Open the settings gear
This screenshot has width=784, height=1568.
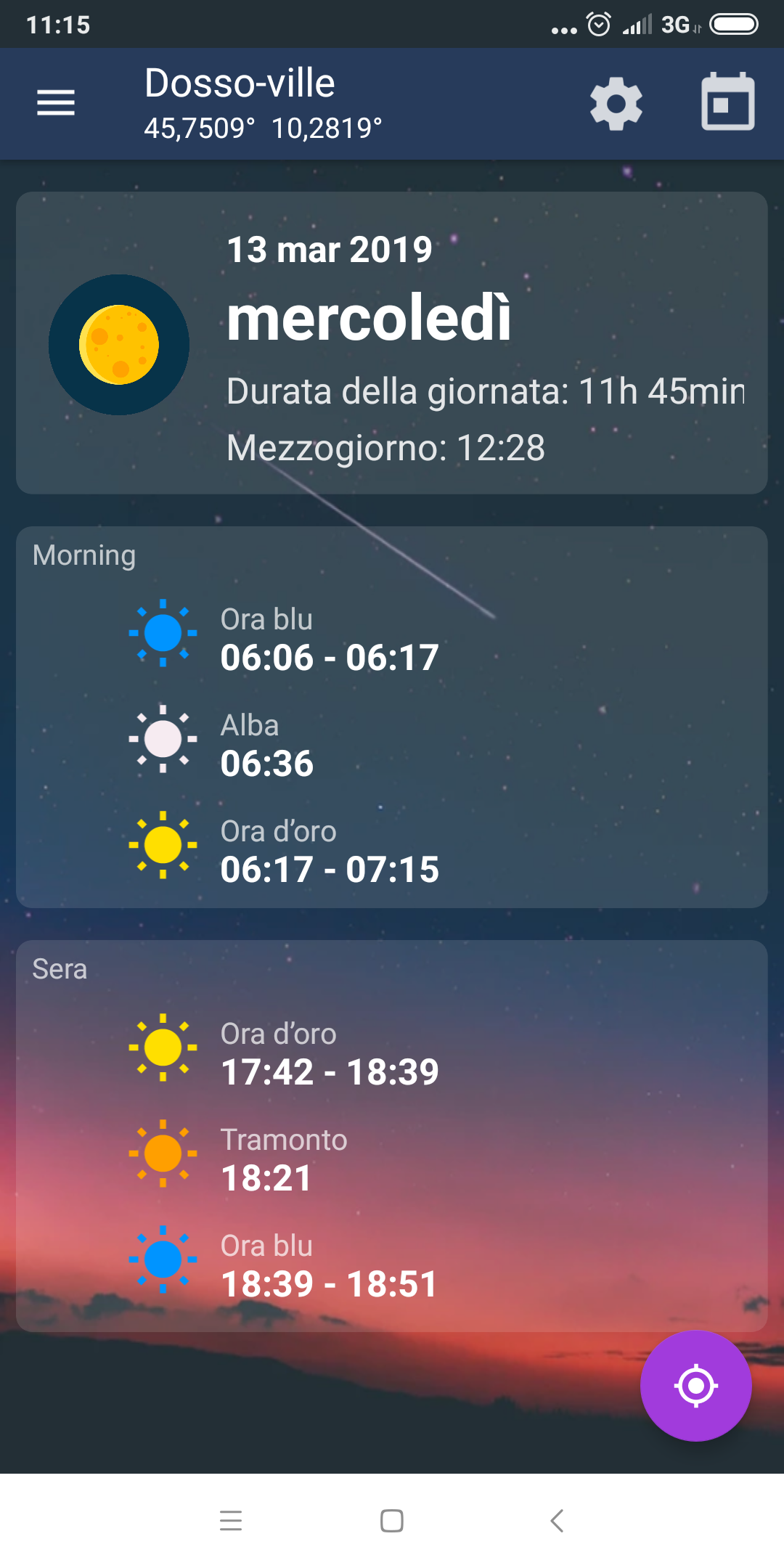pos(616,104)
